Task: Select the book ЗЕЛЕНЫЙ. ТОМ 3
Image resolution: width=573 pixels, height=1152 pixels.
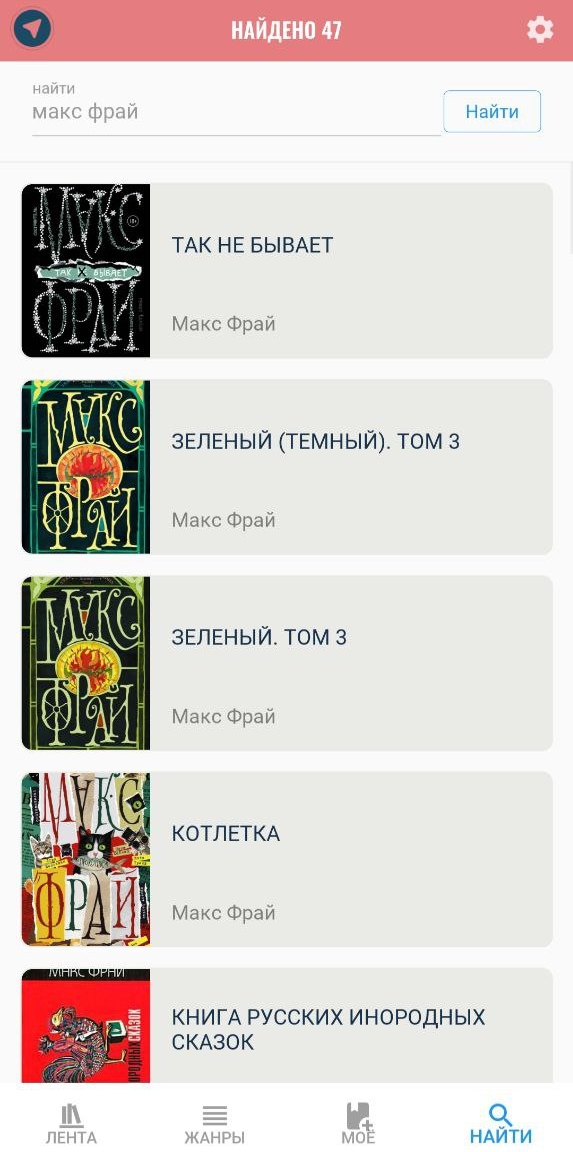Action: (287, 663)
